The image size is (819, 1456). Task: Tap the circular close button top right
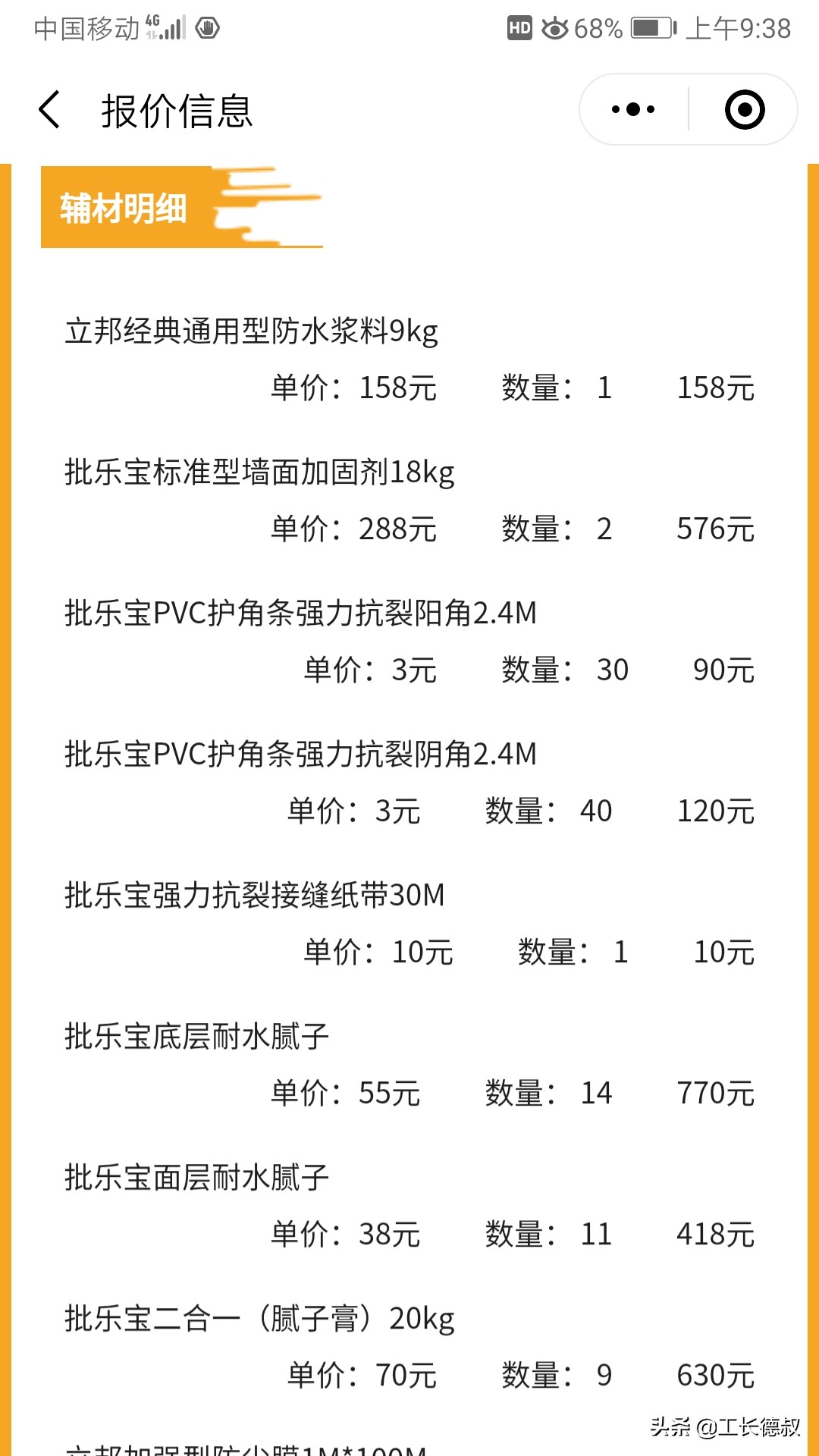point(745,108)
